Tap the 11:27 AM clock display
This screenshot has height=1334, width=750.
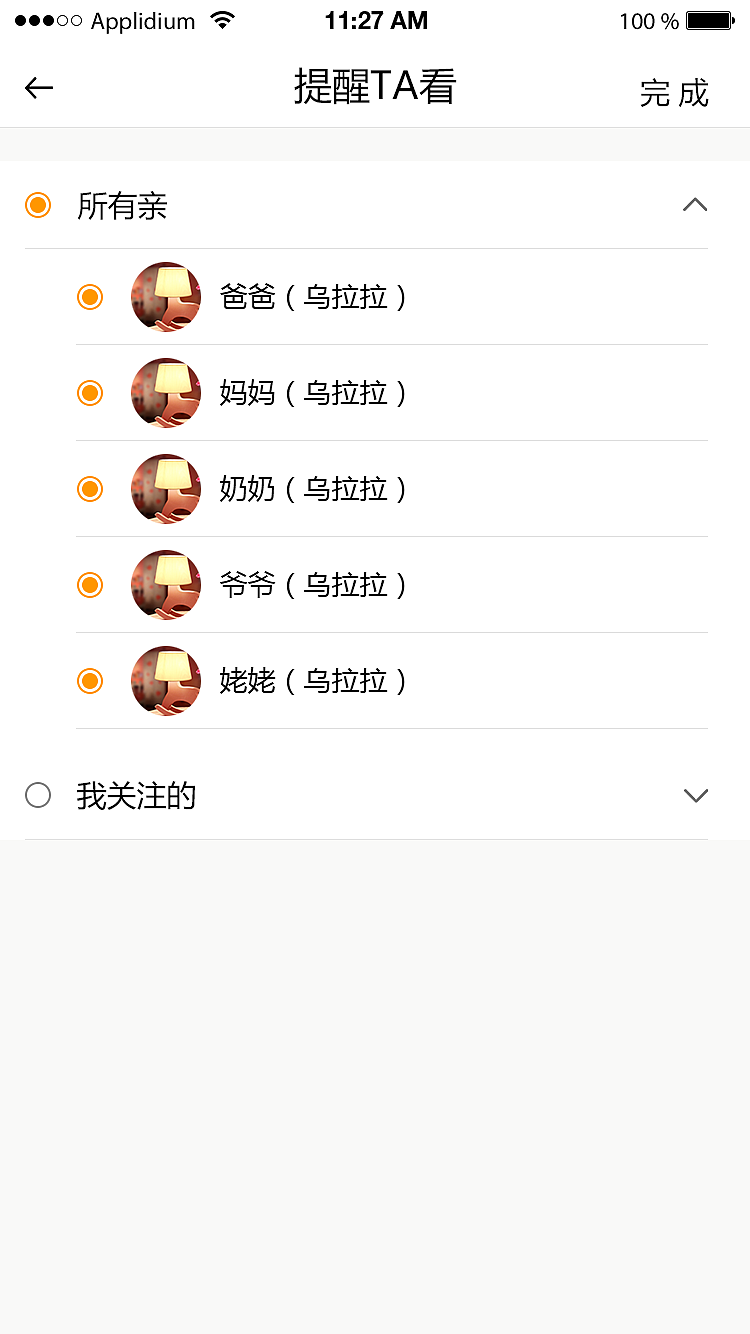point(377,20)
